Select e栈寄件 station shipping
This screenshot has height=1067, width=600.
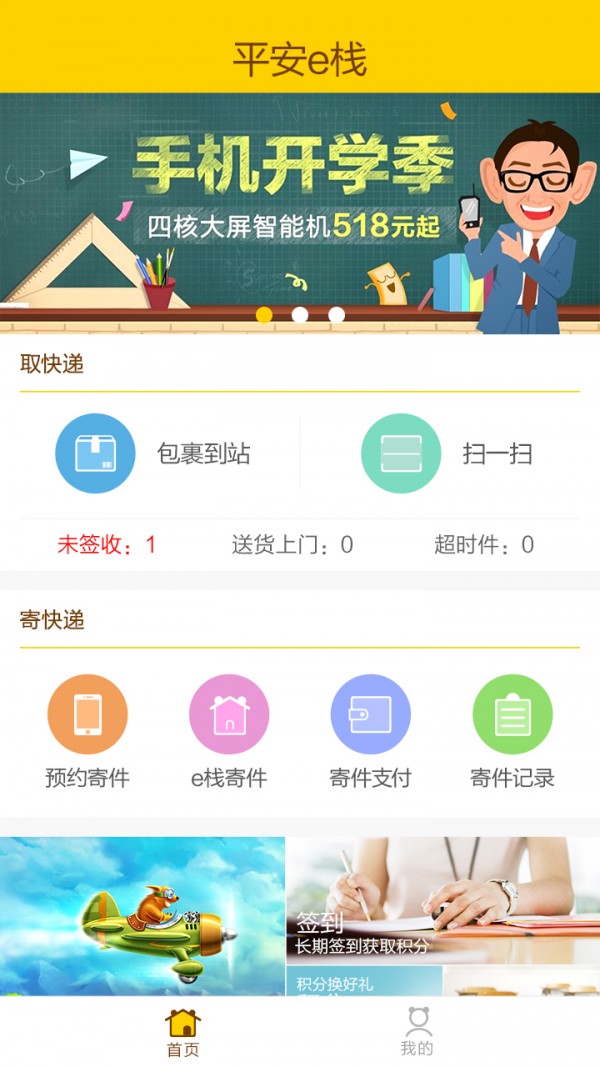point(229,732)
